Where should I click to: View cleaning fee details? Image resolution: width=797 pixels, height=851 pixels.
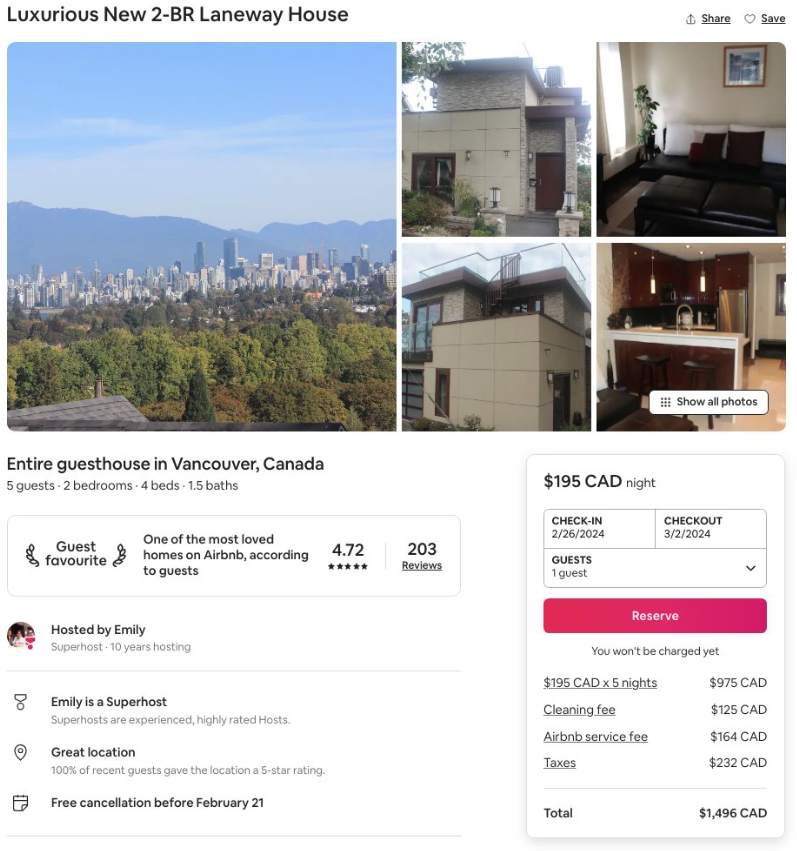click(x=579, y=710)
